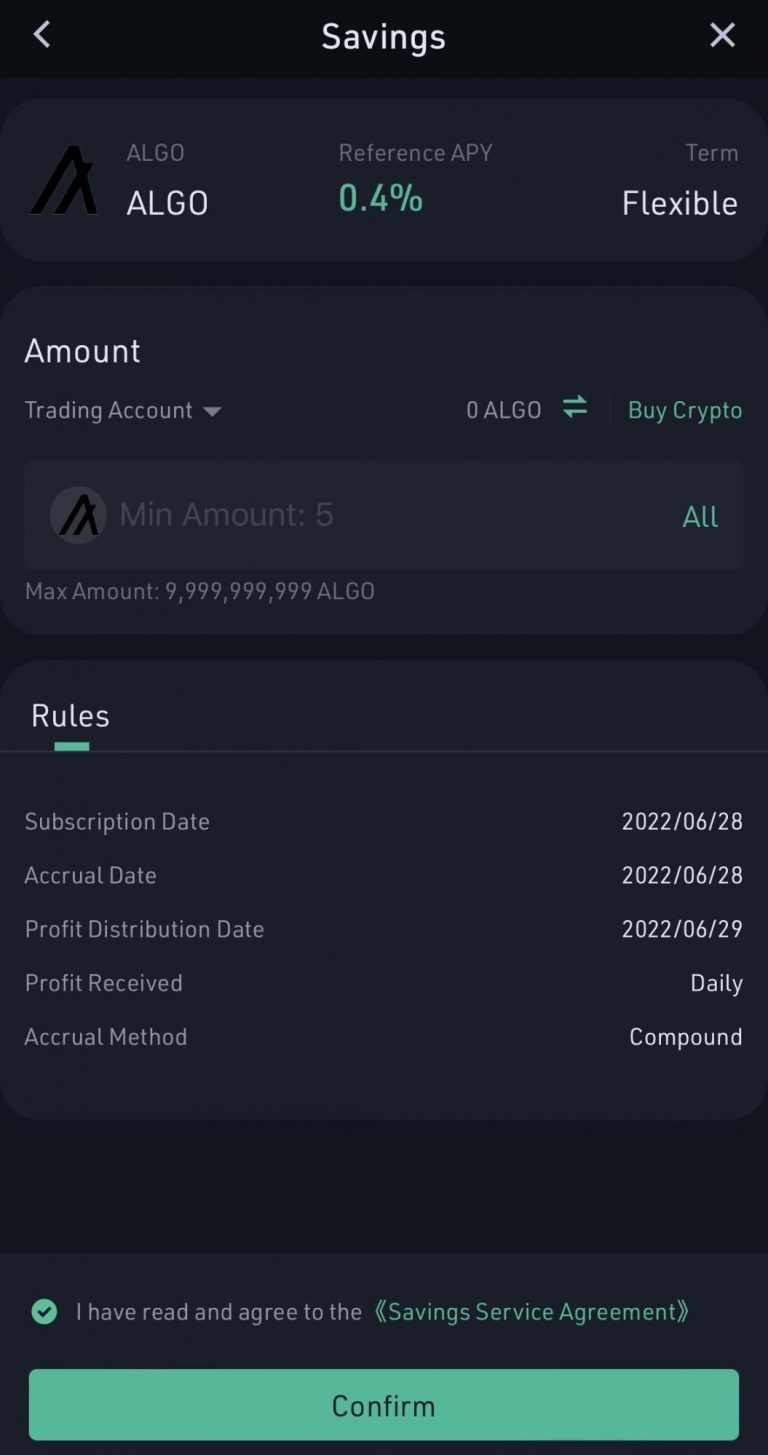Click the green underline indicator under Rules
The height and width of the screenshot is (1455, 768).
(70, 745)
